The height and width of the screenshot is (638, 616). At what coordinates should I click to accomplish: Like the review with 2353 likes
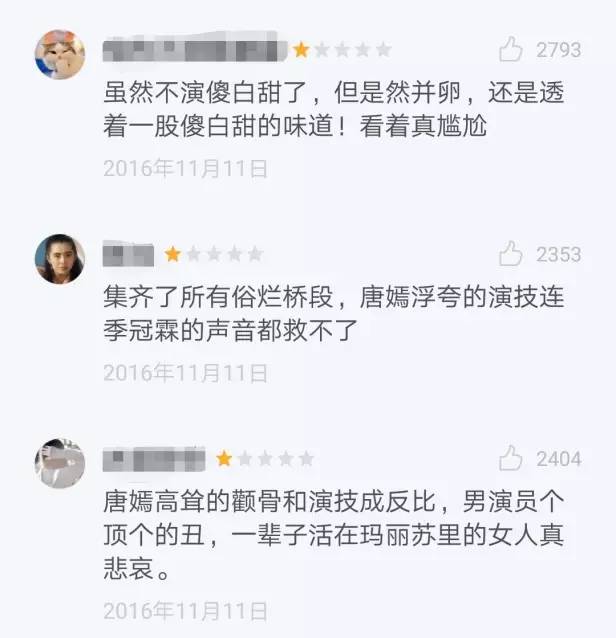pyautogui.click(x=511, y=253)
